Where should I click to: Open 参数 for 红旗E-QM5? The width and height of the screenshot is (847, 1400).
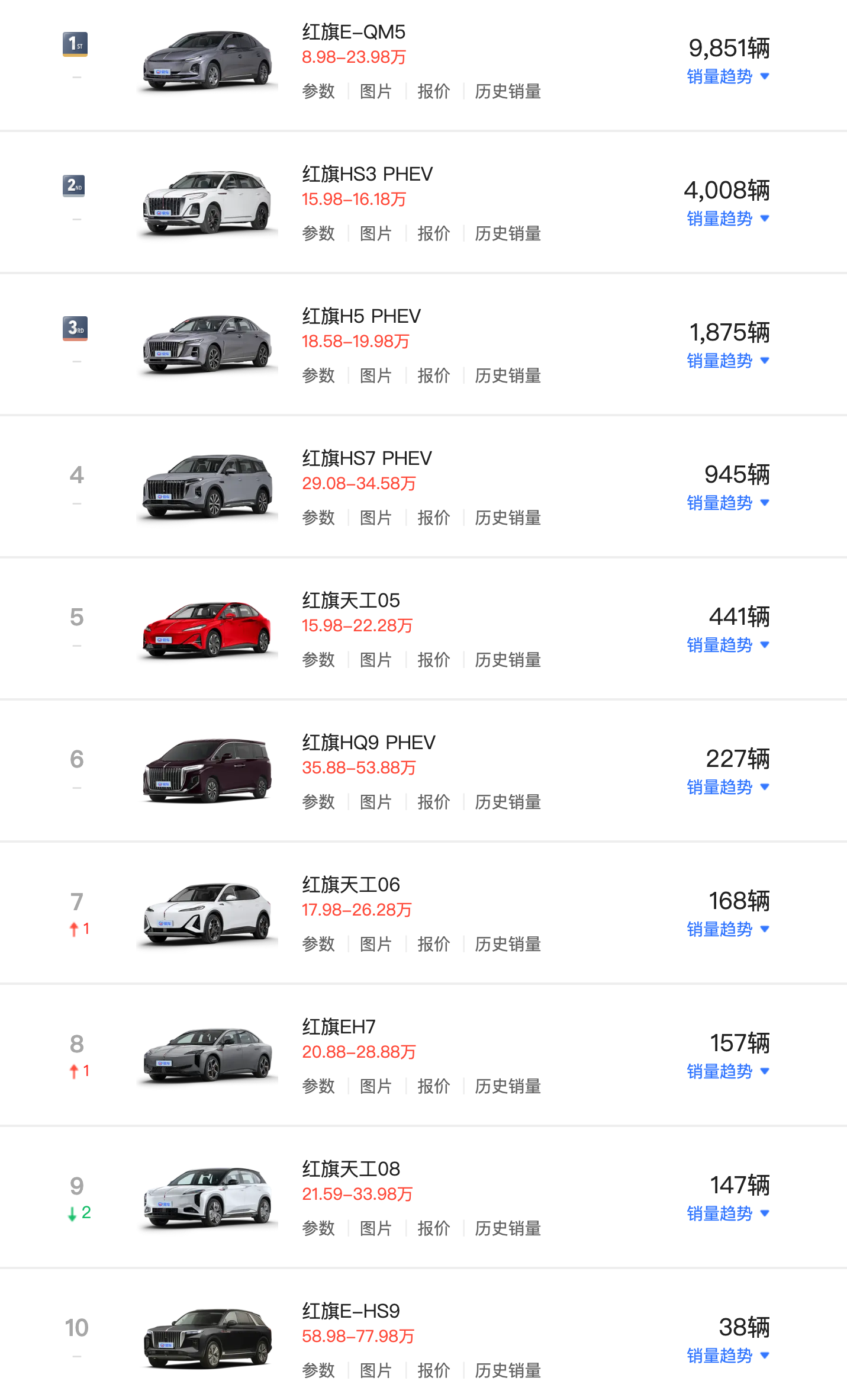point(318,91)
